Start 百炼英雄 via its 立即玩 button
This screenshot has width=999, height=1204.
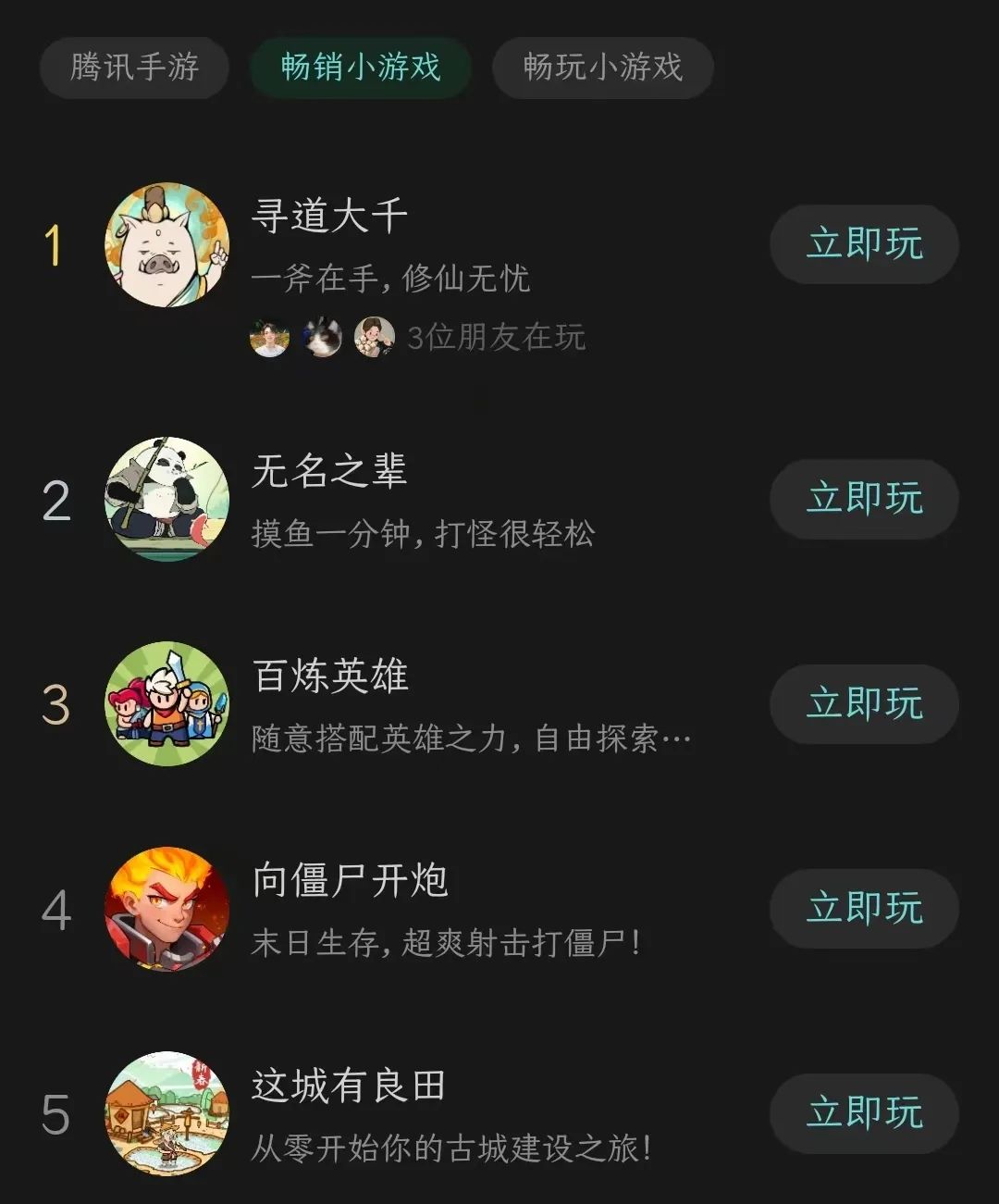864,703
